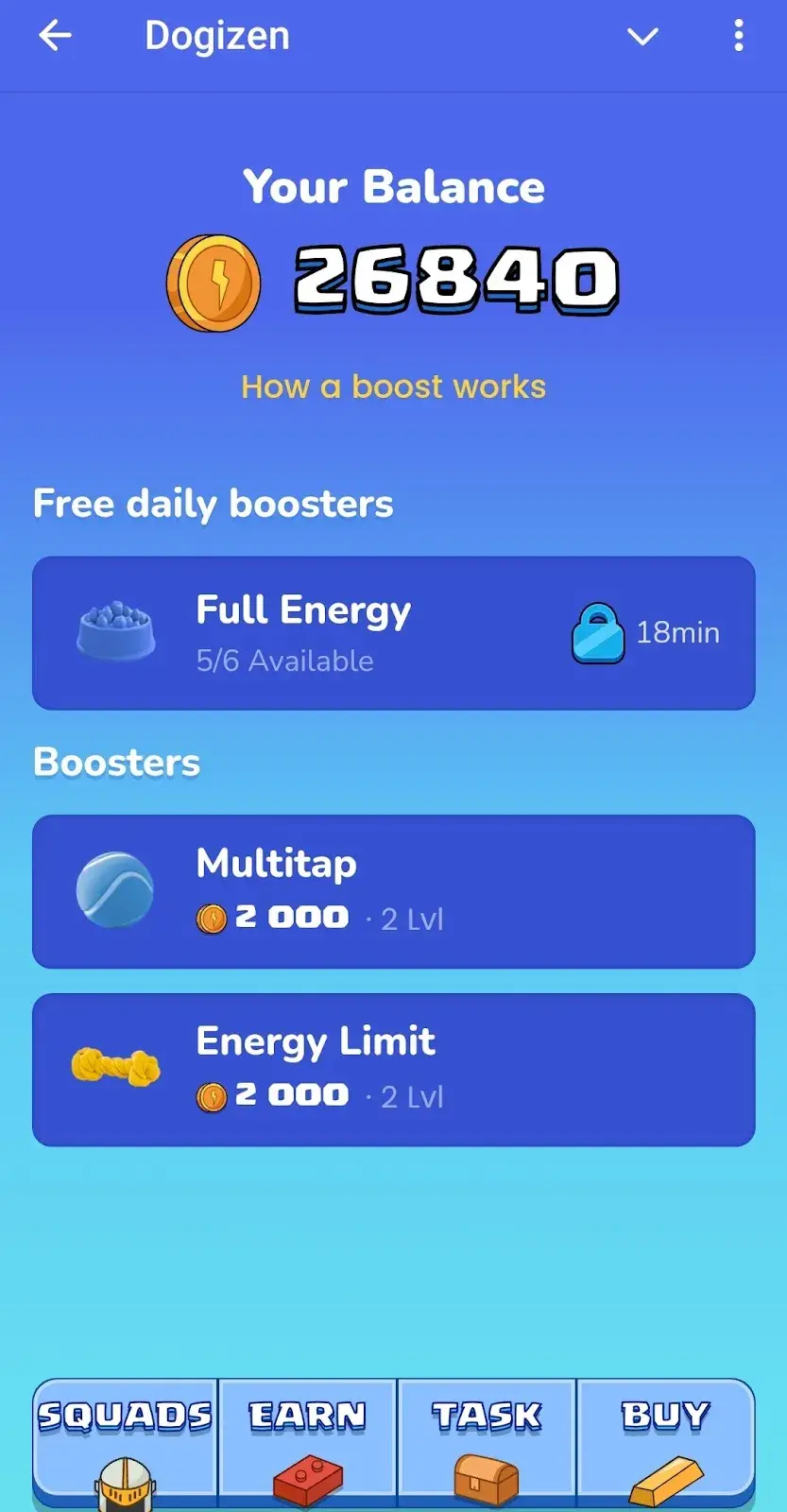
Task: Switch to the Earn tab
Action: 308,1445
